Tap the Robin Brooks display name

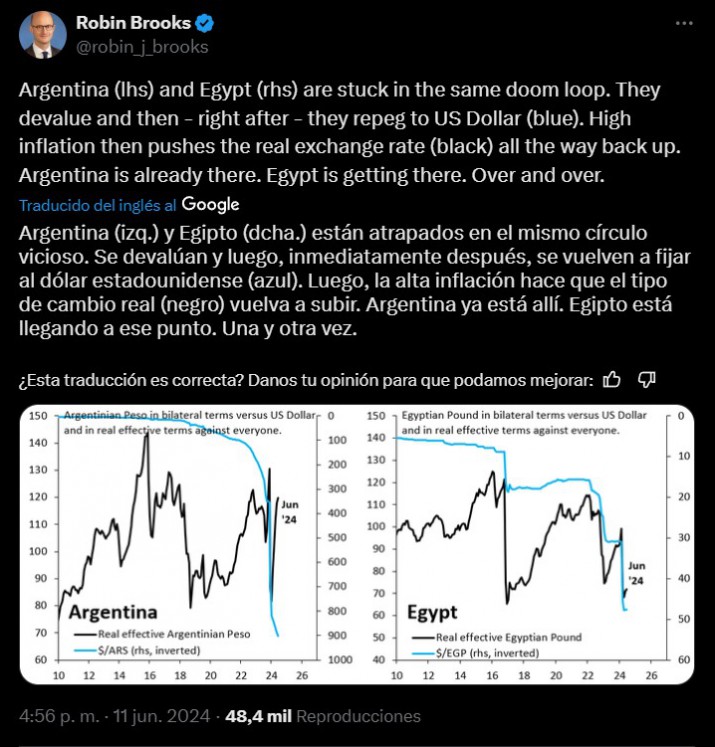[131, 23]
